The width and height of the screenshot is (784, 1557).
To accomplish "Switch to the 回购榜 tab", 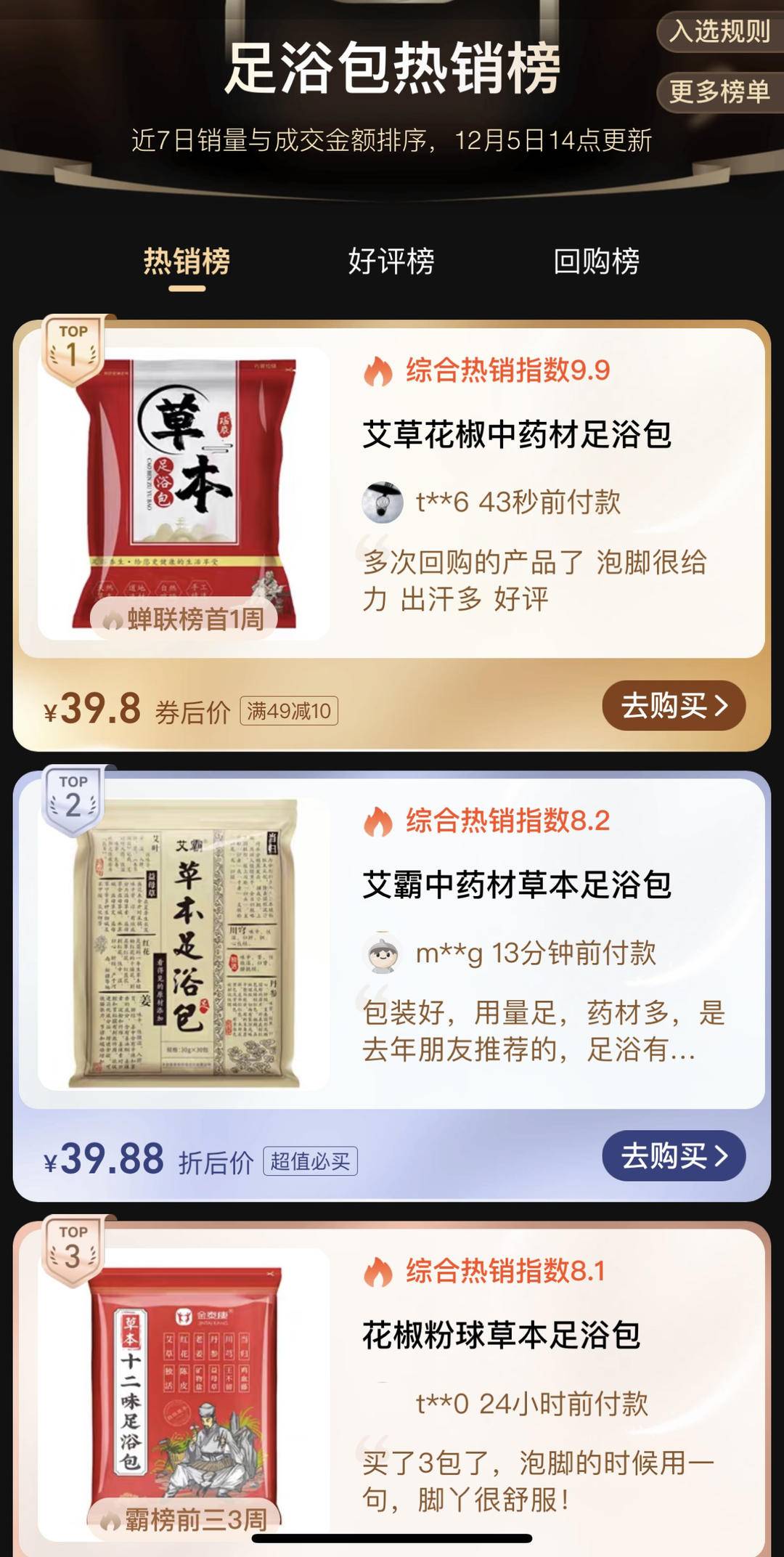I will [x=596, y=261].
